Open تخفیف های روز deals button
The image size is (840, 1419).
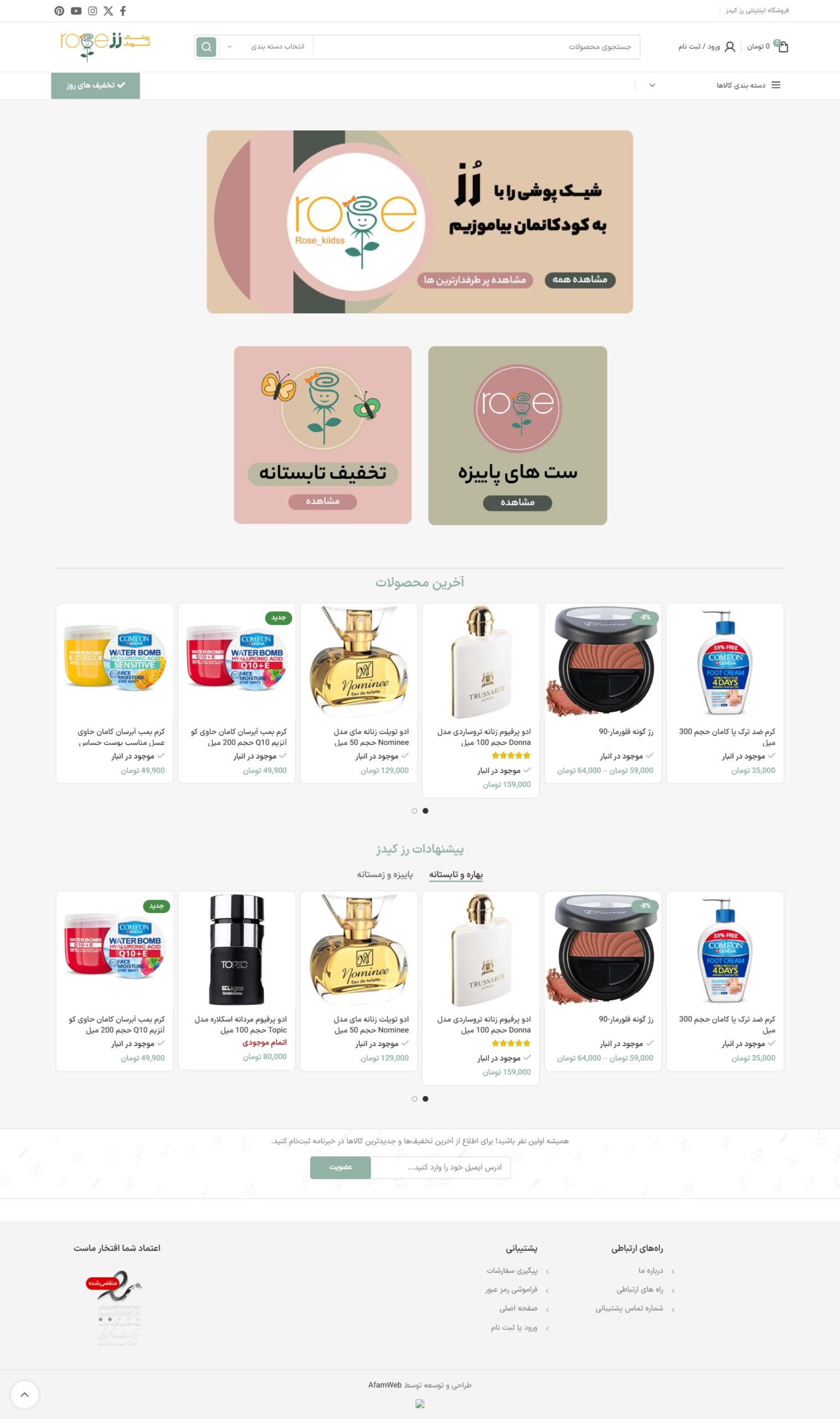tap(96, 85)
